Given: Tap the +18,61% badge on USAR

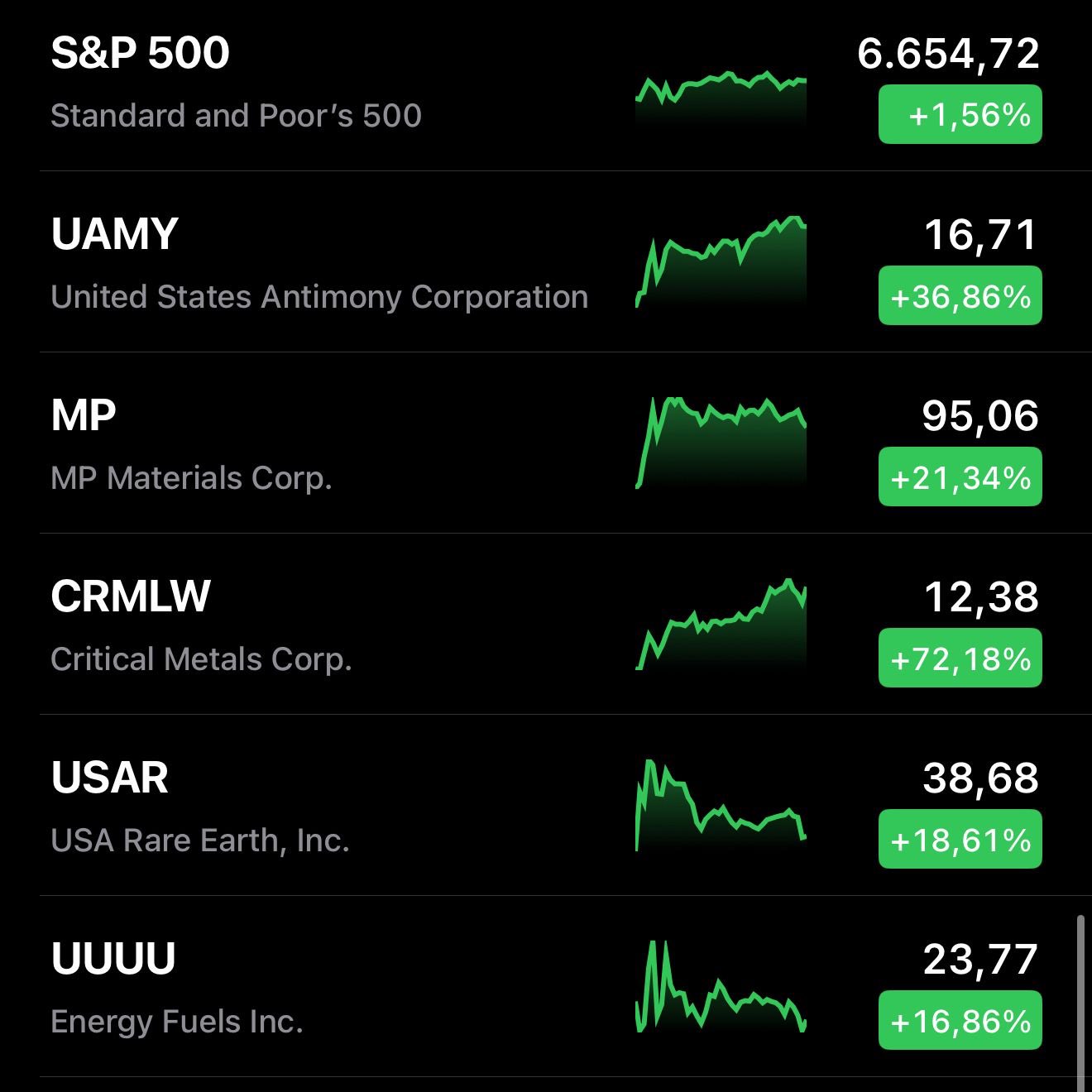Looking at the screenshot, I should pos(960,840).
